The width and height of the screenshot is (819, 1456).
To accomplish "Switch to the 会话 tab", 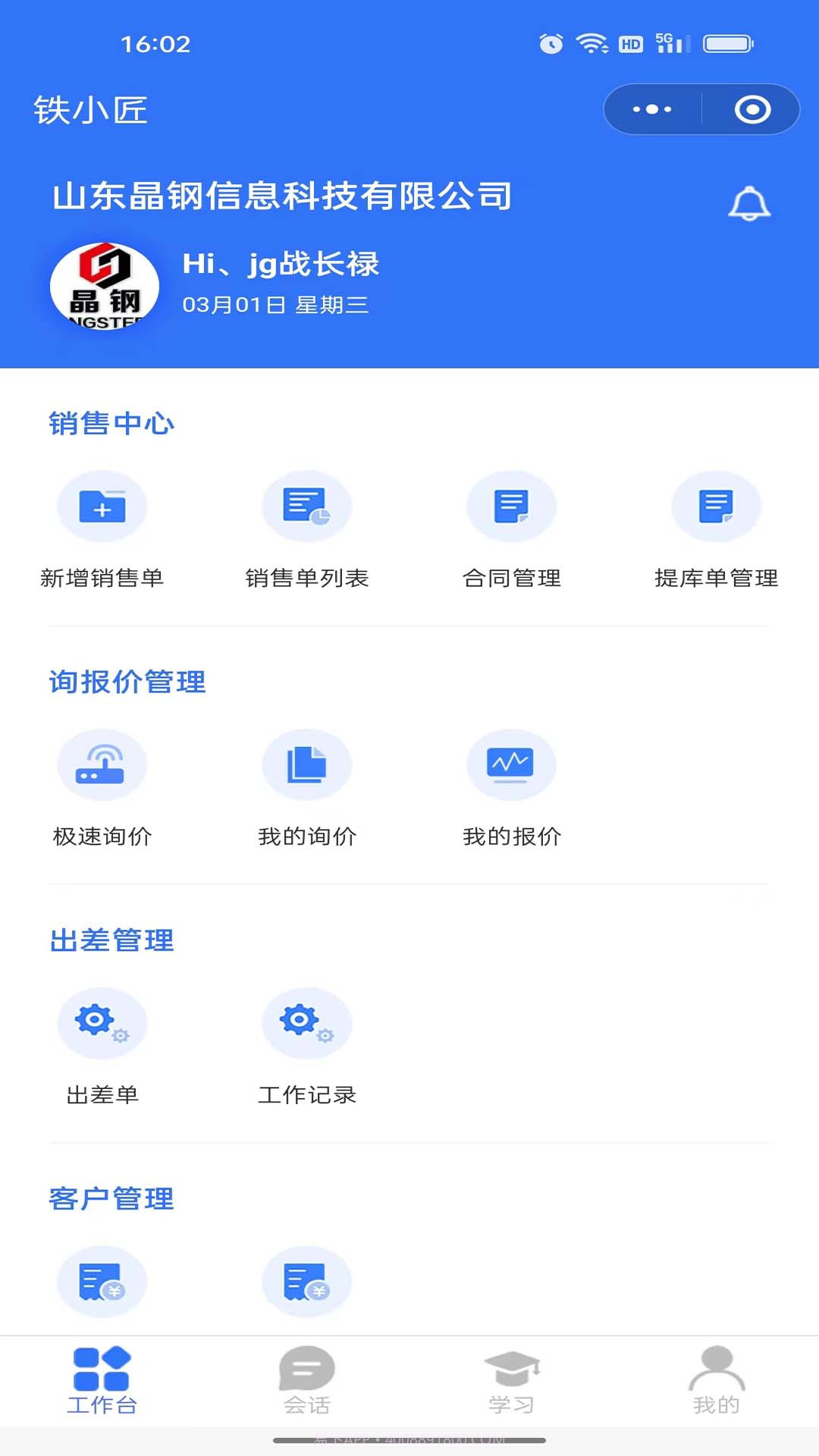I will 306,1380.
